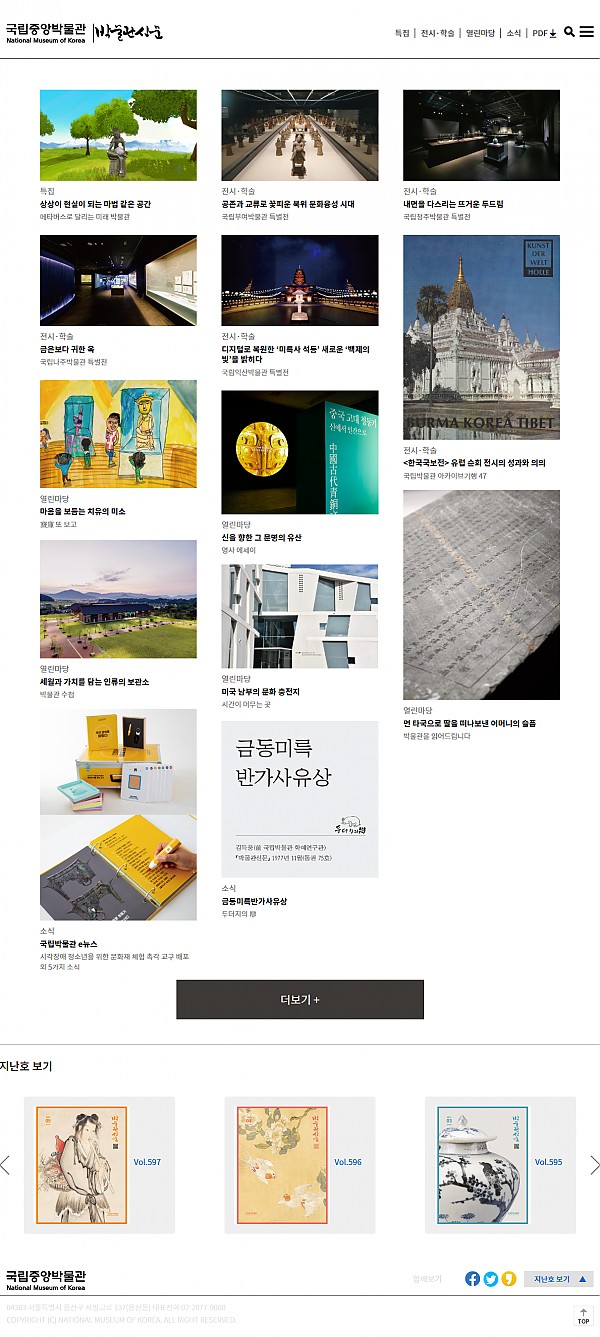Download the PDF version

[x=544, y=33]
